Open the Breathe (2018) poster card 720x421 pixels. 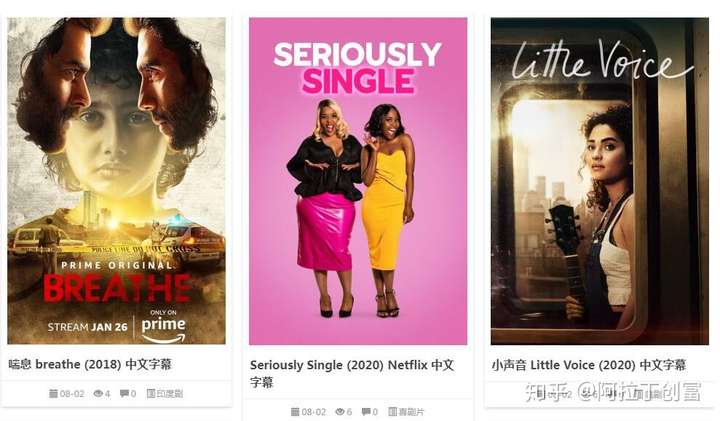pyautogui.click(x=116, y=180)
